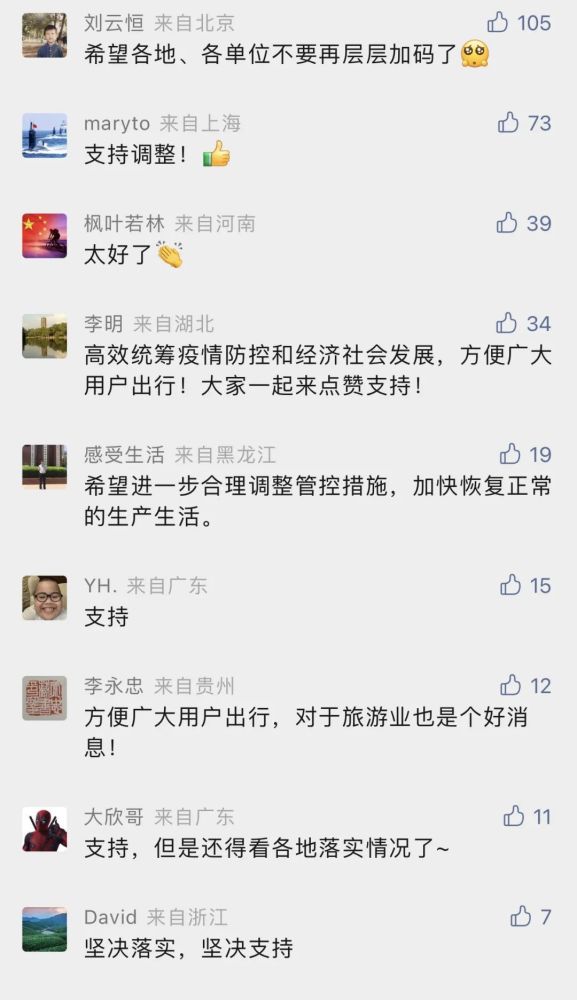Like 大欣哥's comment
Viewport: 577px width, 1000px height.
click(x=514, y=816)
